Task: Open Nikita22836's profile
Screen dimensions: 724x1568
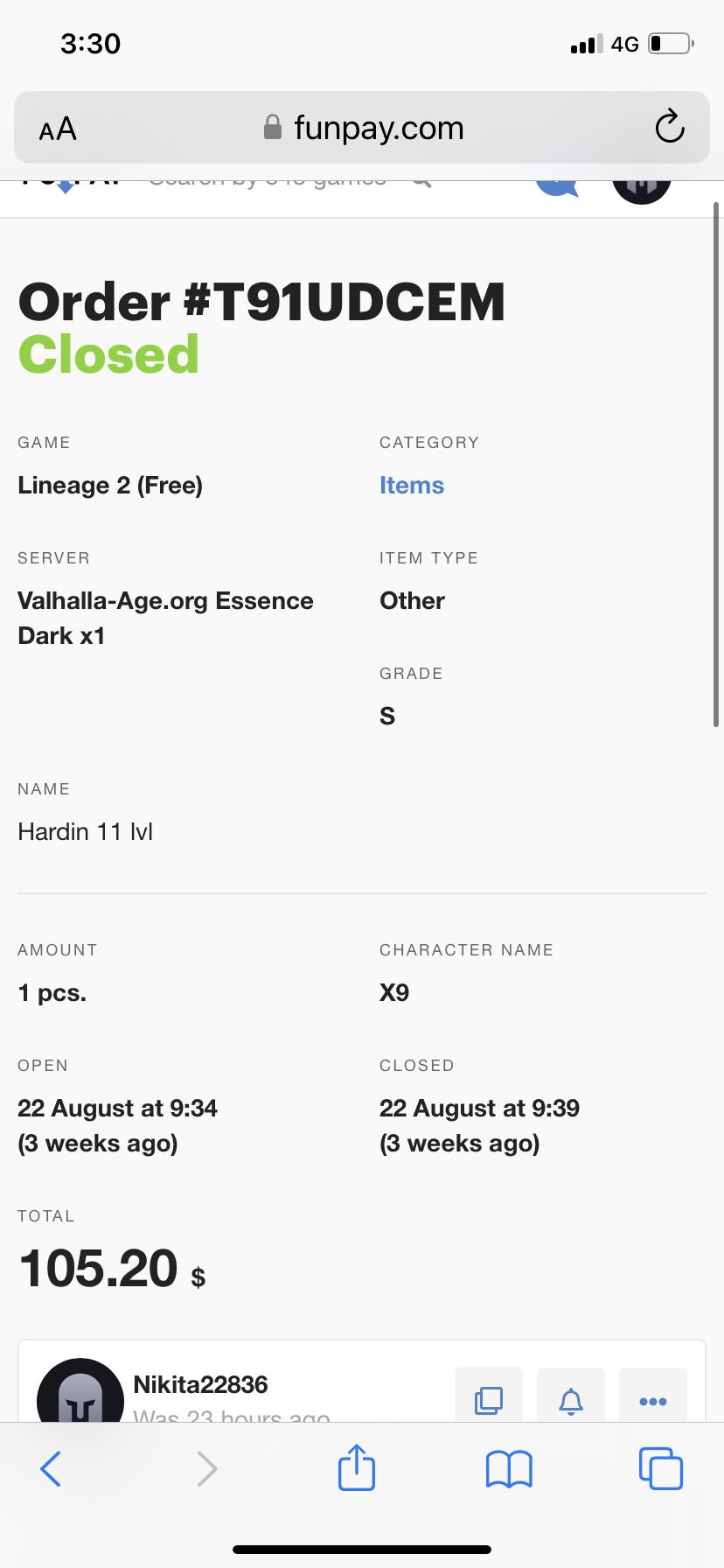Action: 200,1385
